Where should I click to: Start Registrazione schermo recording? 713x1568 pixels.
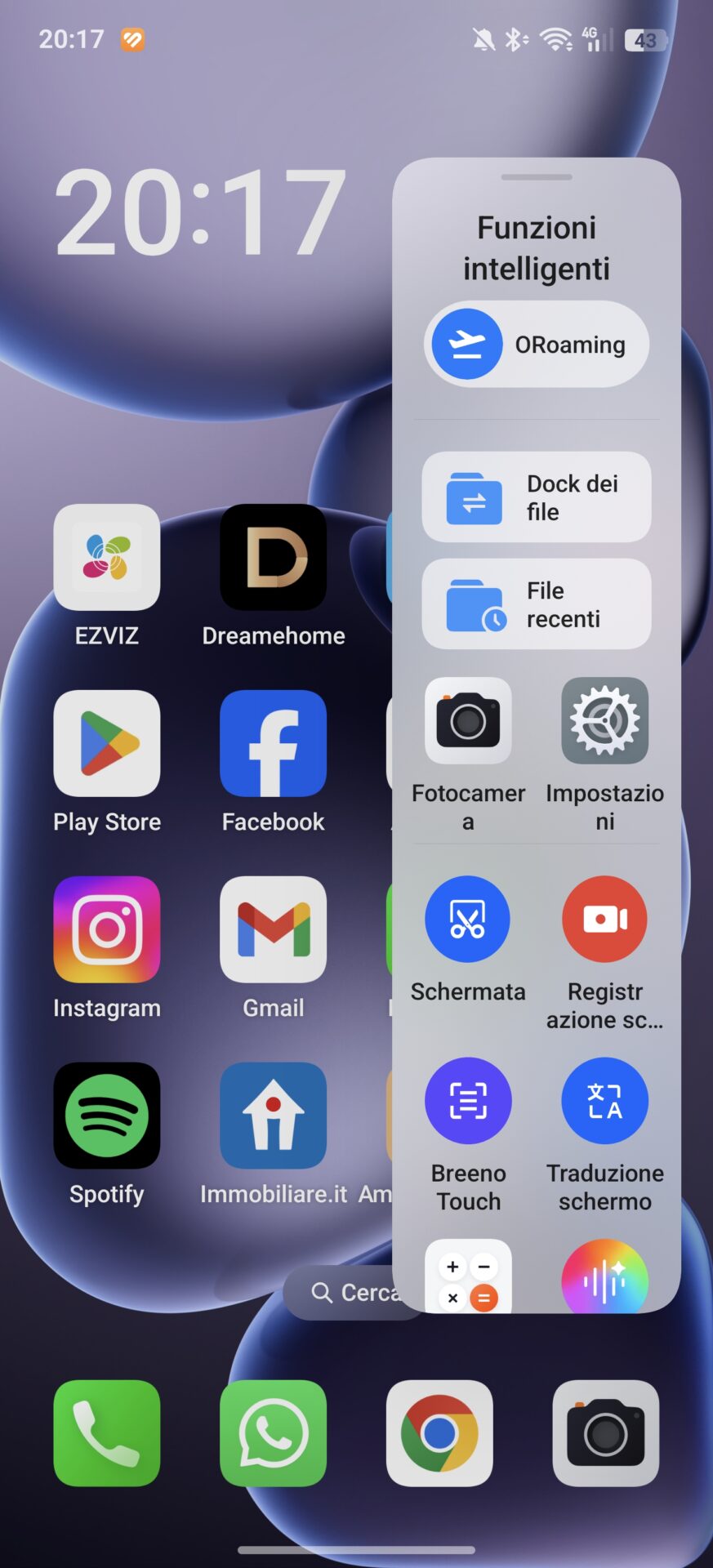click(604, 920)
